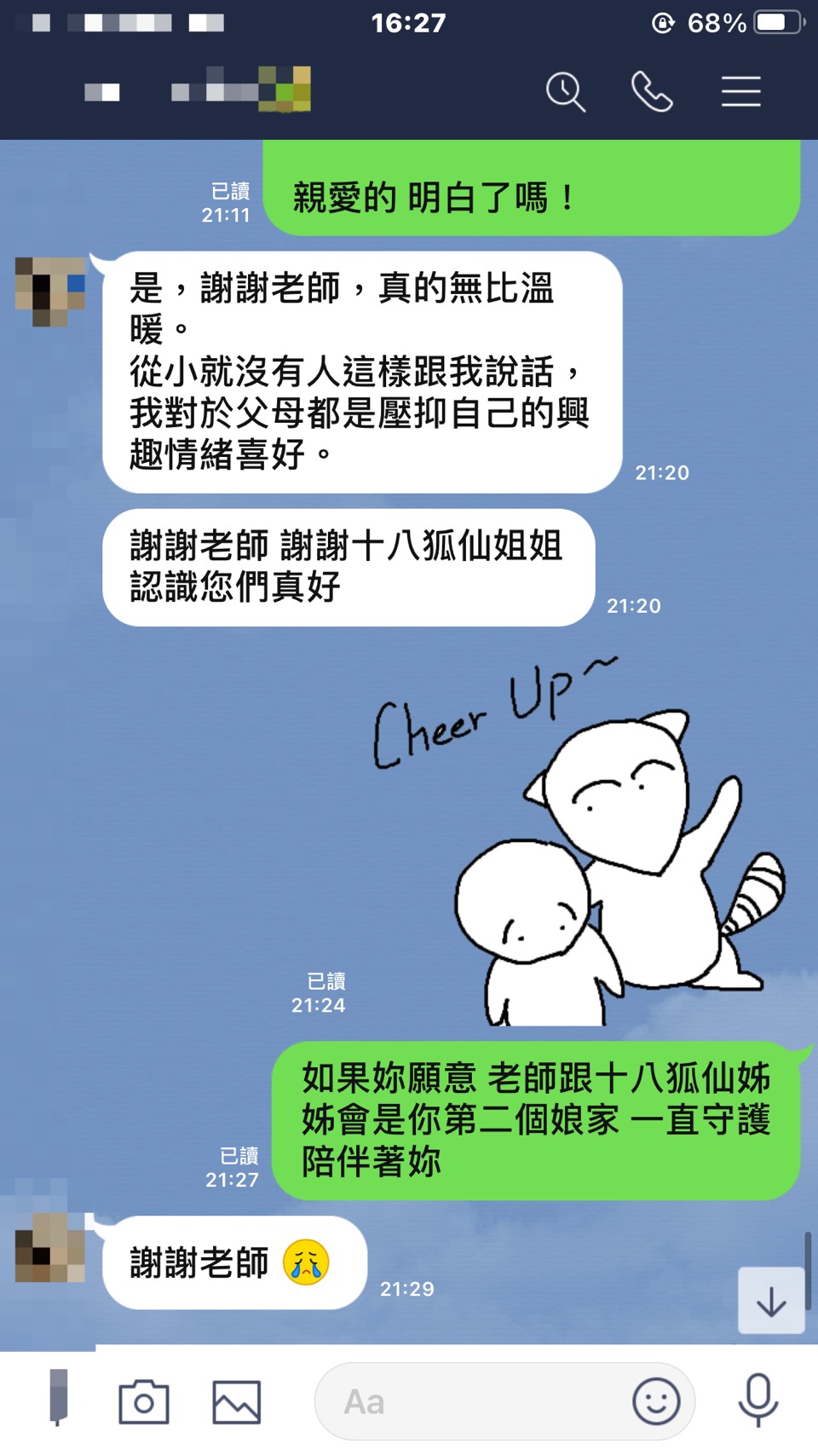The image size is (818, 1456).
Task: Open sender's avatar beside 謝謝老師 message
Action: 50,1247
